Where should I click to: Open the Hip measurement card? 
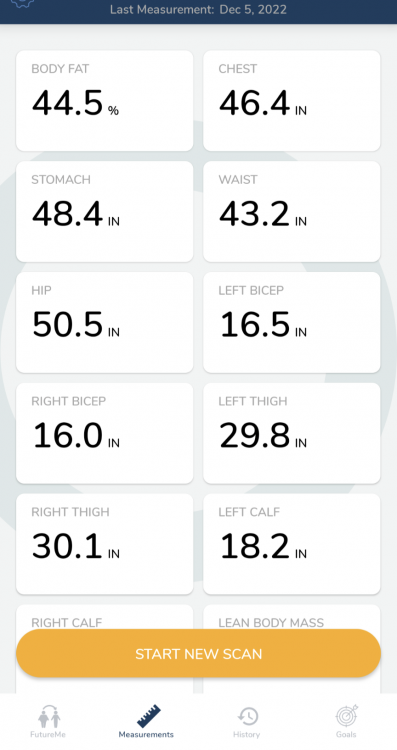(105, 322)
